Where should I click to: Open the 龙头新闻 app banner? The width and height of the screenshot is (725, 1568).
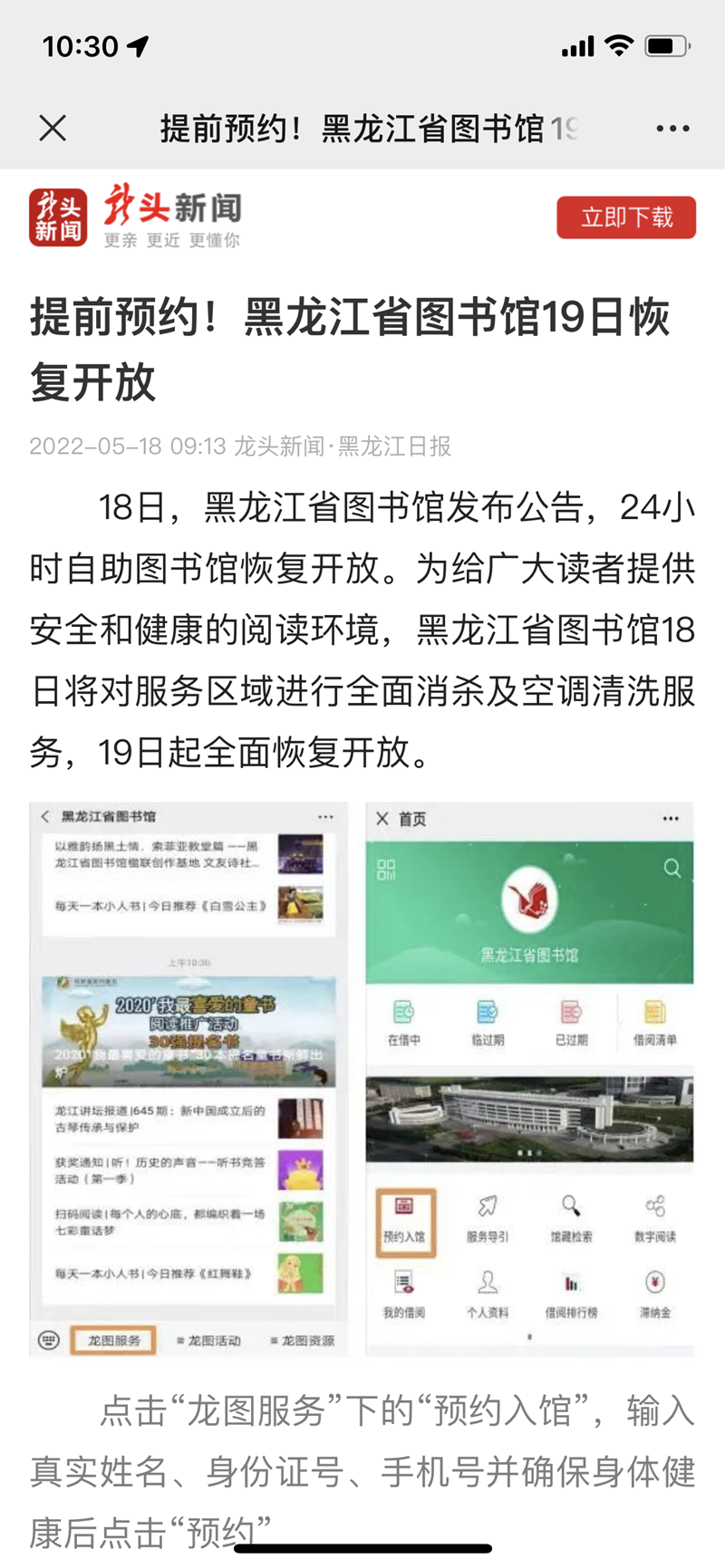coord(136,217)
